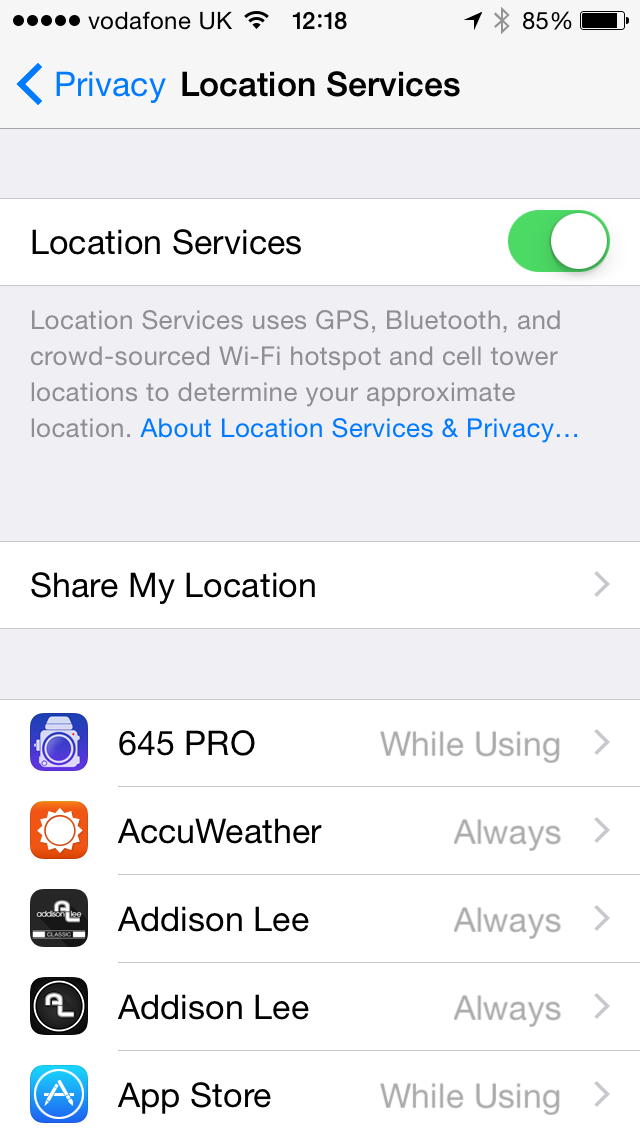Open 645 PRO location permission
Image resolution: width=640 pixels, height=1136 pixels.
320,743
